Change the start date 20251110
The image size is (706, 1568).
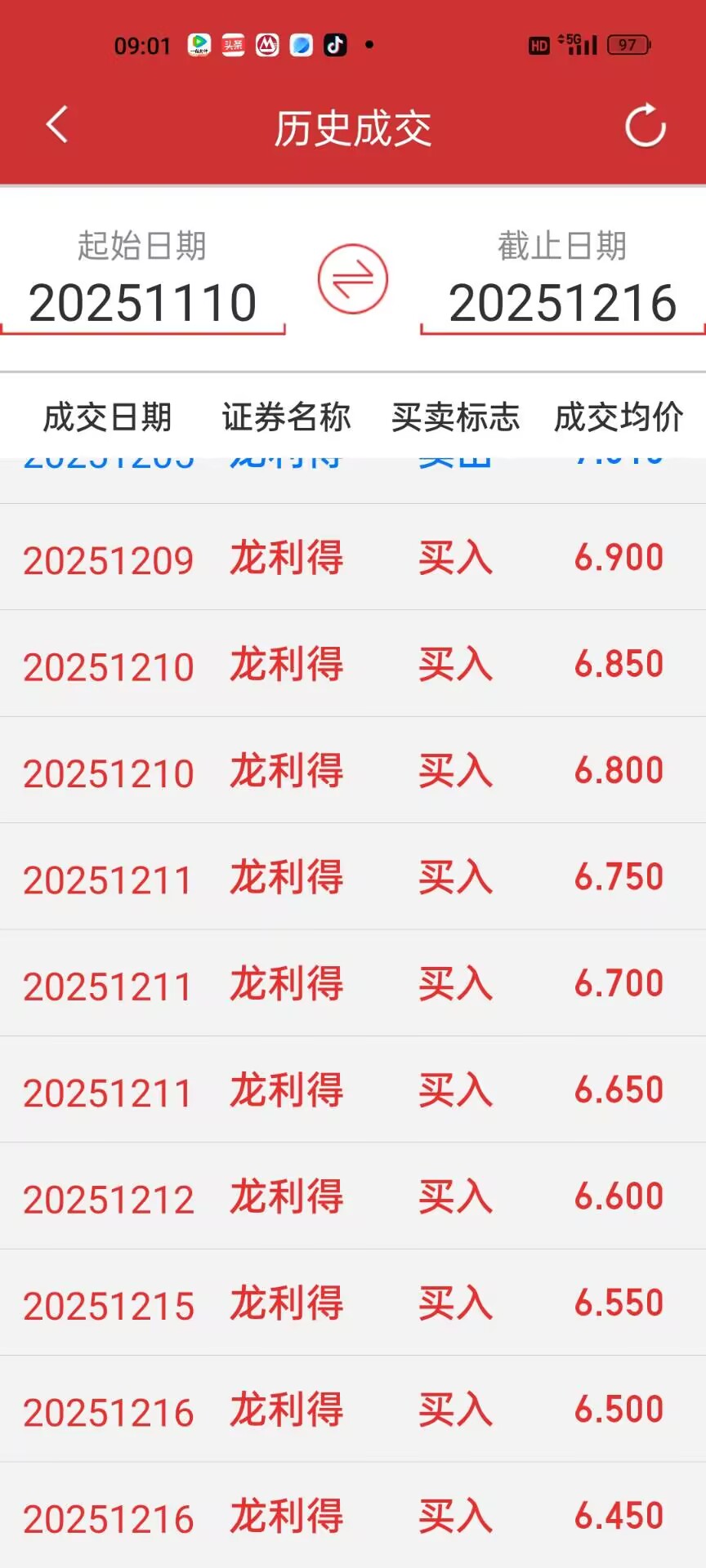(x=142, y=304)
